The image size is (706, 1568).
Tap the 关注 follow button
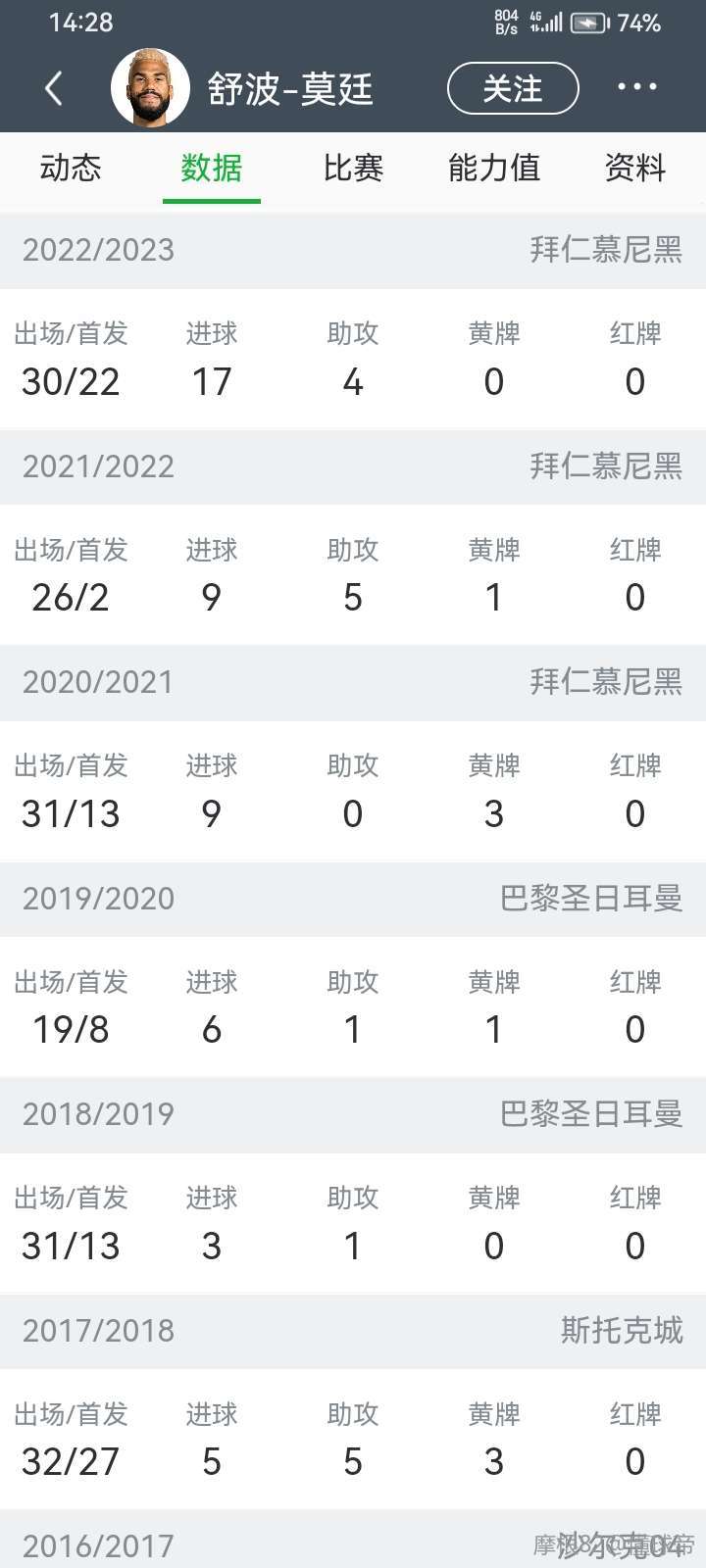pos(513,88)
